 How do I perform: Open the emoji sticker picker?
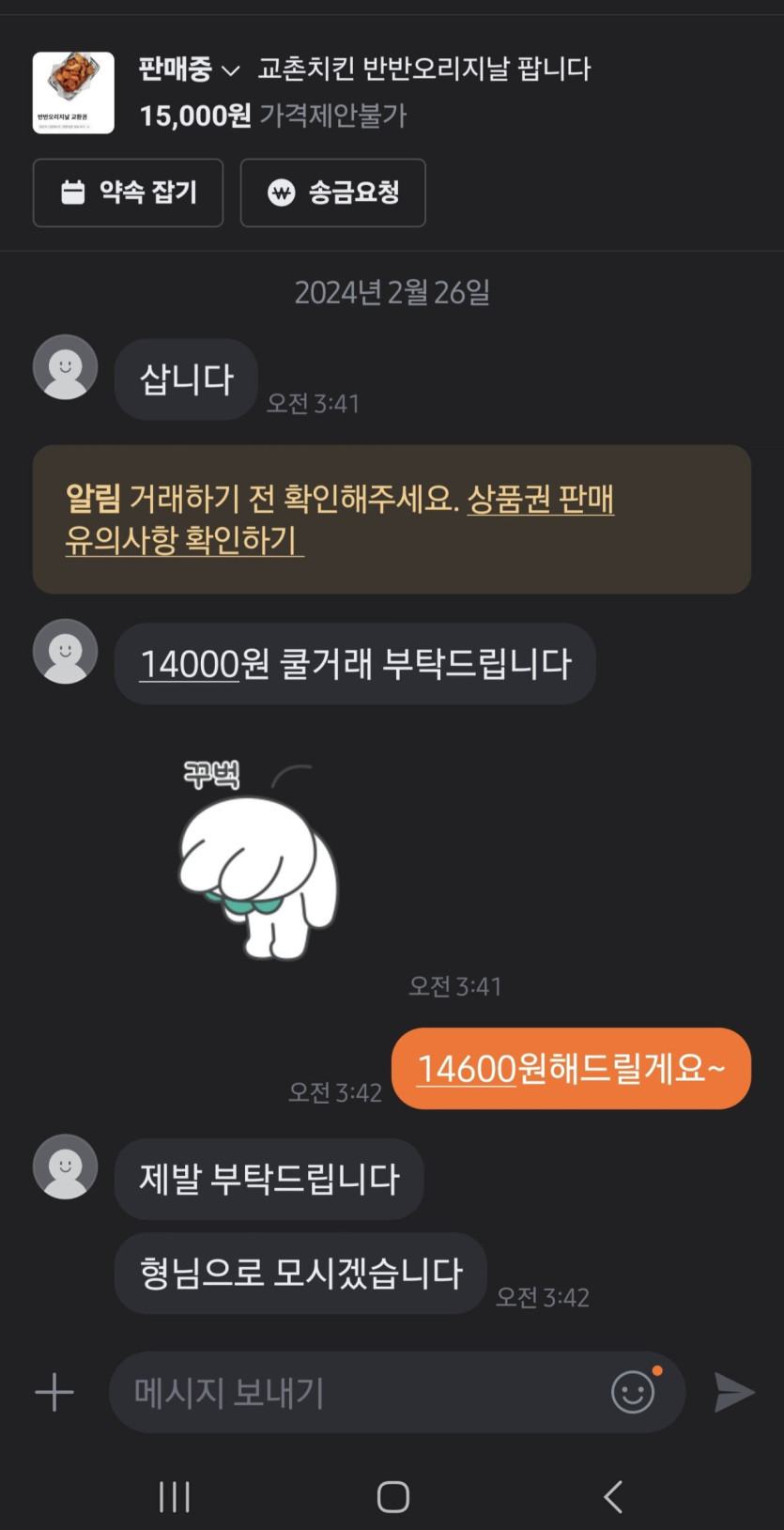pos(633,1391)
